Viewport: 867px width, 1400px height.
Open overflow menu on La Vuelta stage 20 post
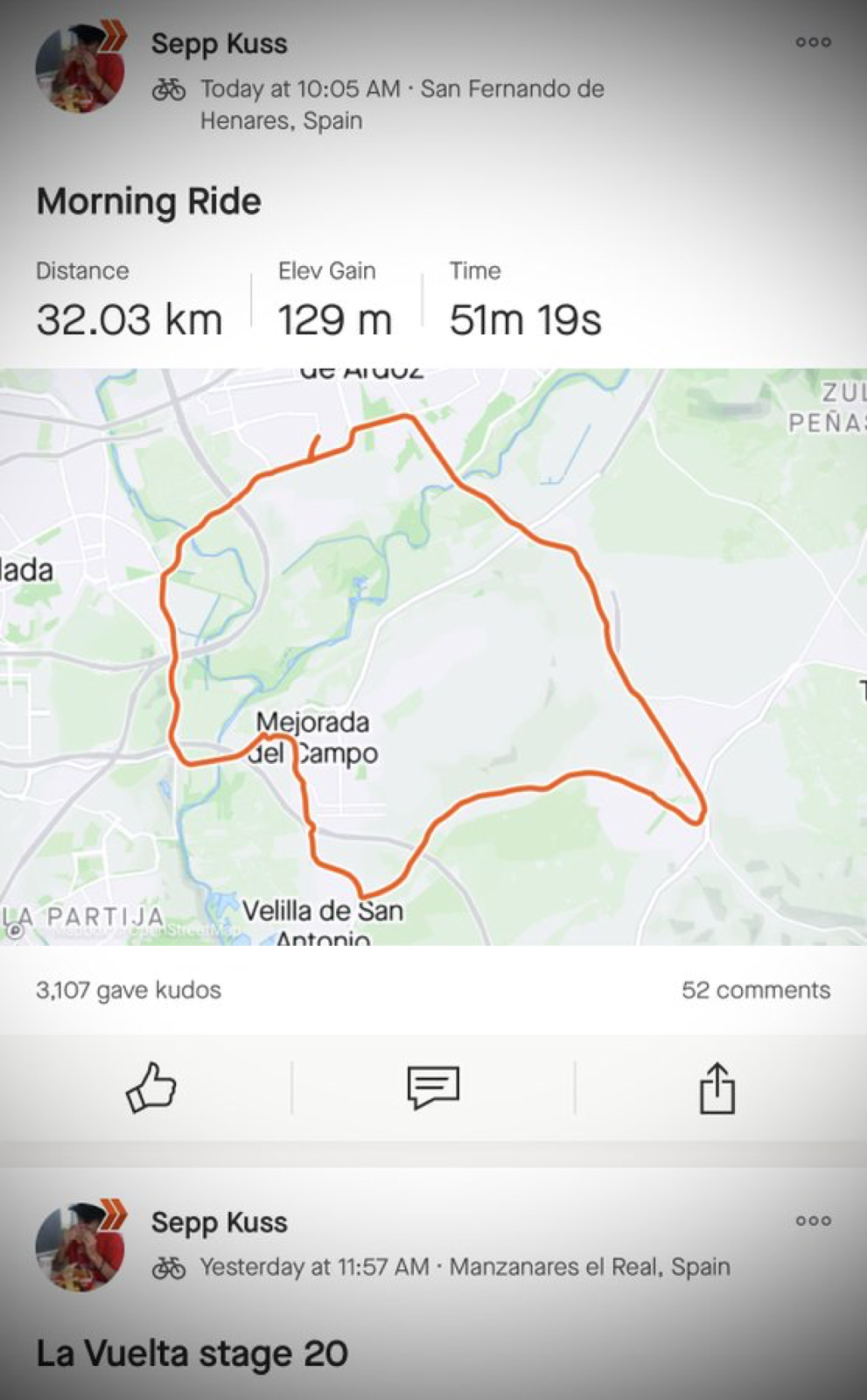[x=813, y=1221]
